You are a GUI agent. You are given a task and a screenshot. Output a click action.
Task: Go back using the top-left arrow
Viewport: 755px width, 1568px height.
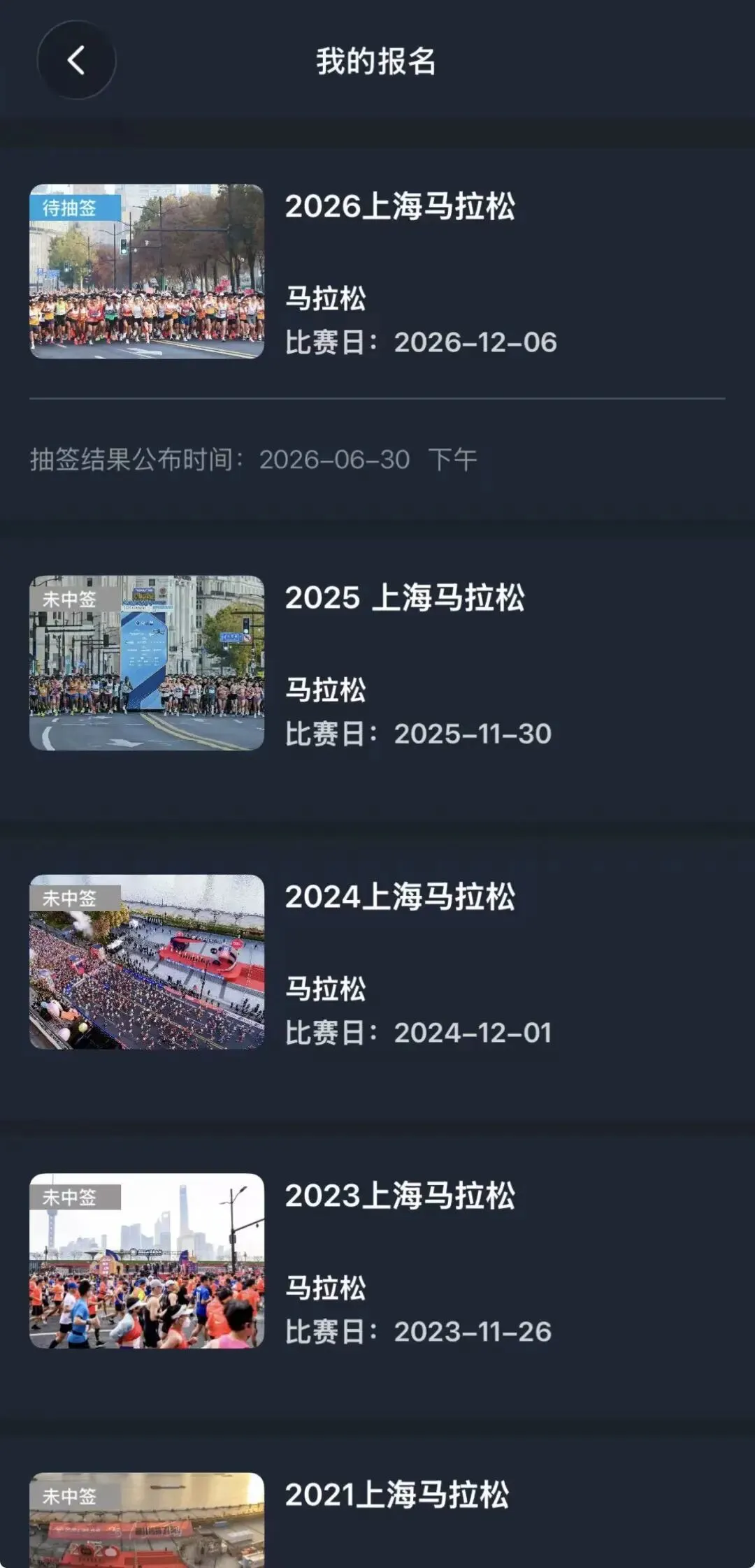pyautogui.click(x=76, y=60)
